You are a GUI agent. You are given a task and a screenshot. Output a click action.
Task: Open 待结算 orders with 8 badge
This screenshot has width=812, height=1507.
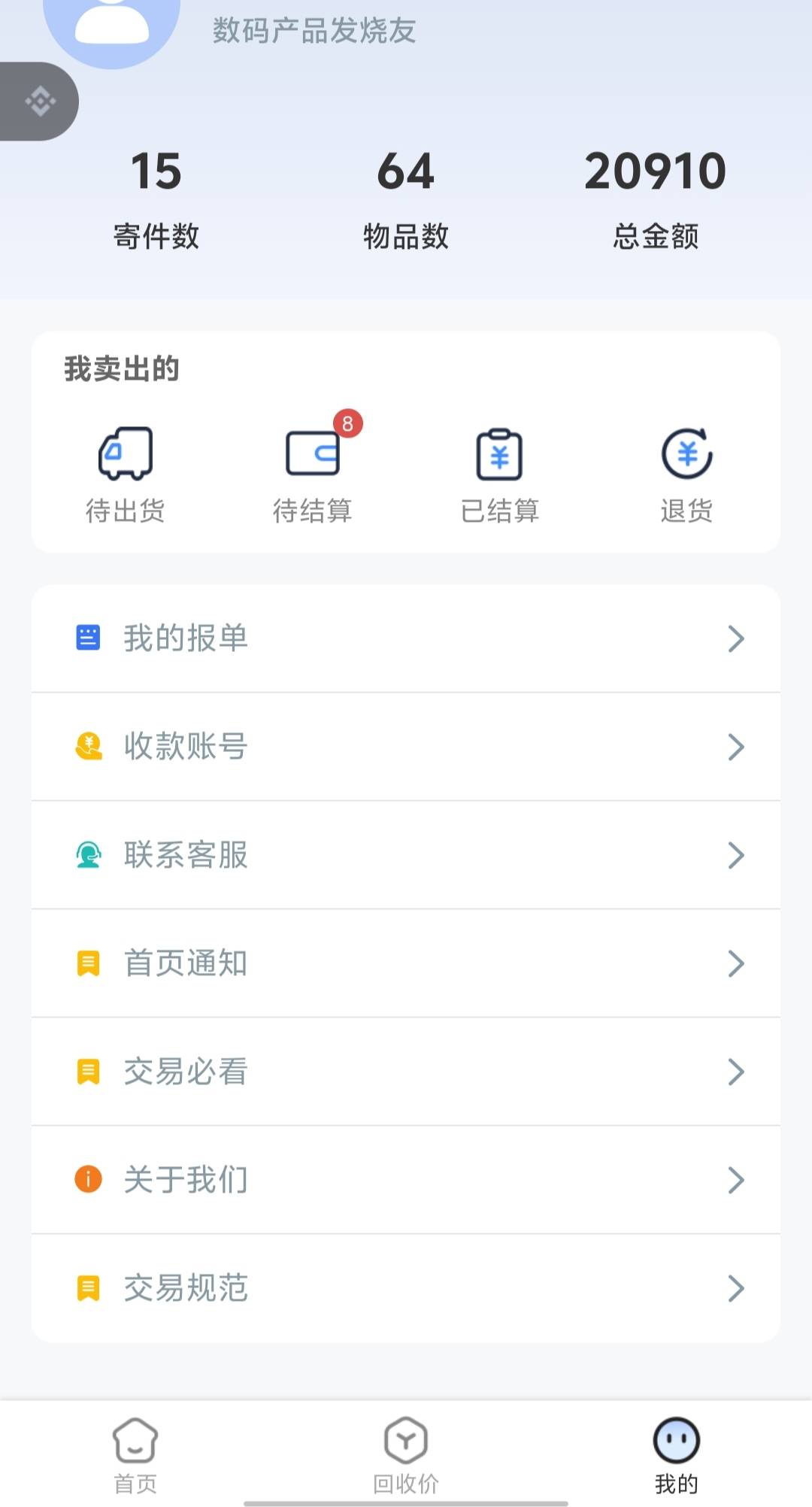coord(313,475)
